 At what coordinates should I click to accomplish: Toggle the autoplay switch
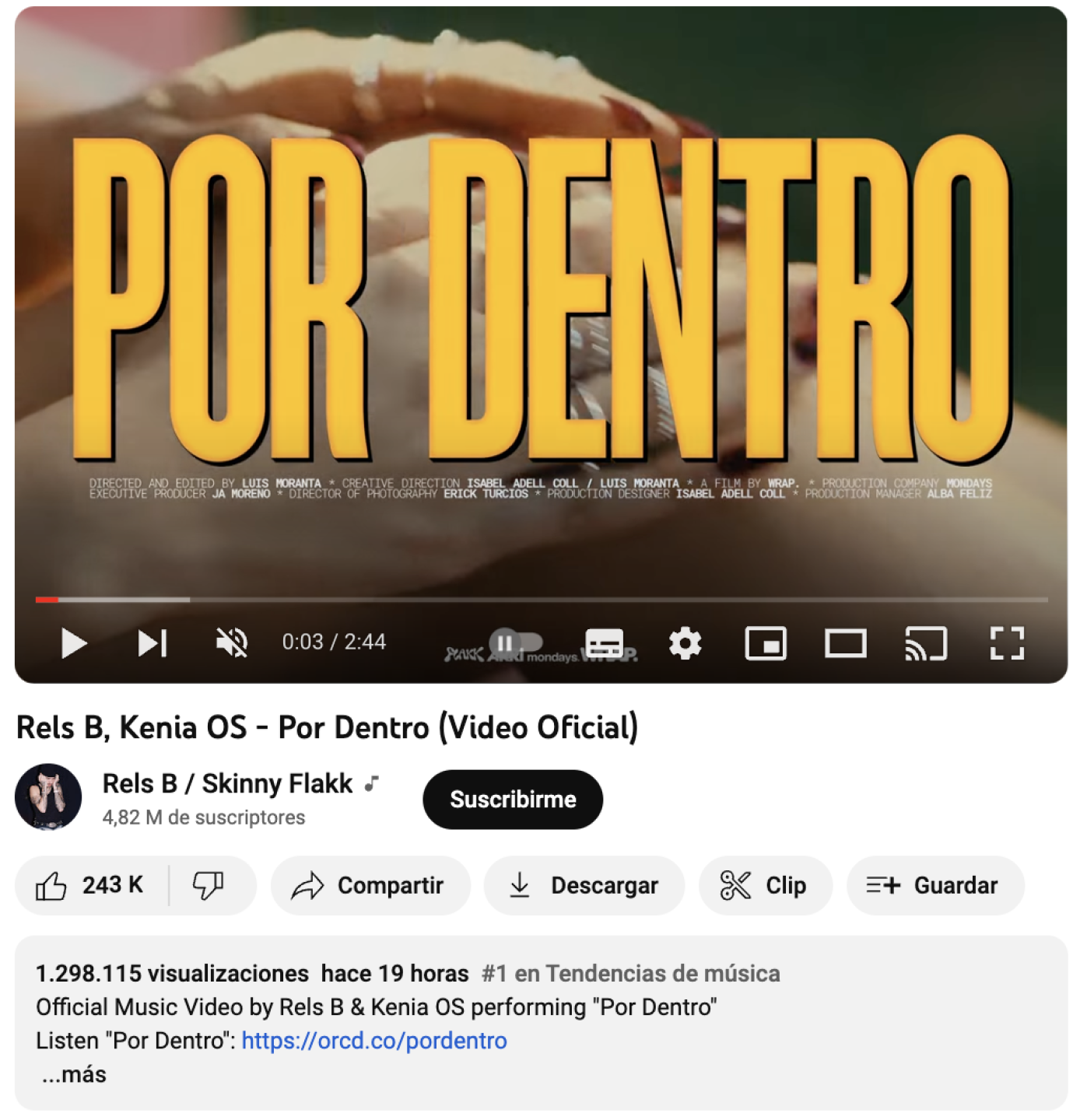[x=514, y=642]
